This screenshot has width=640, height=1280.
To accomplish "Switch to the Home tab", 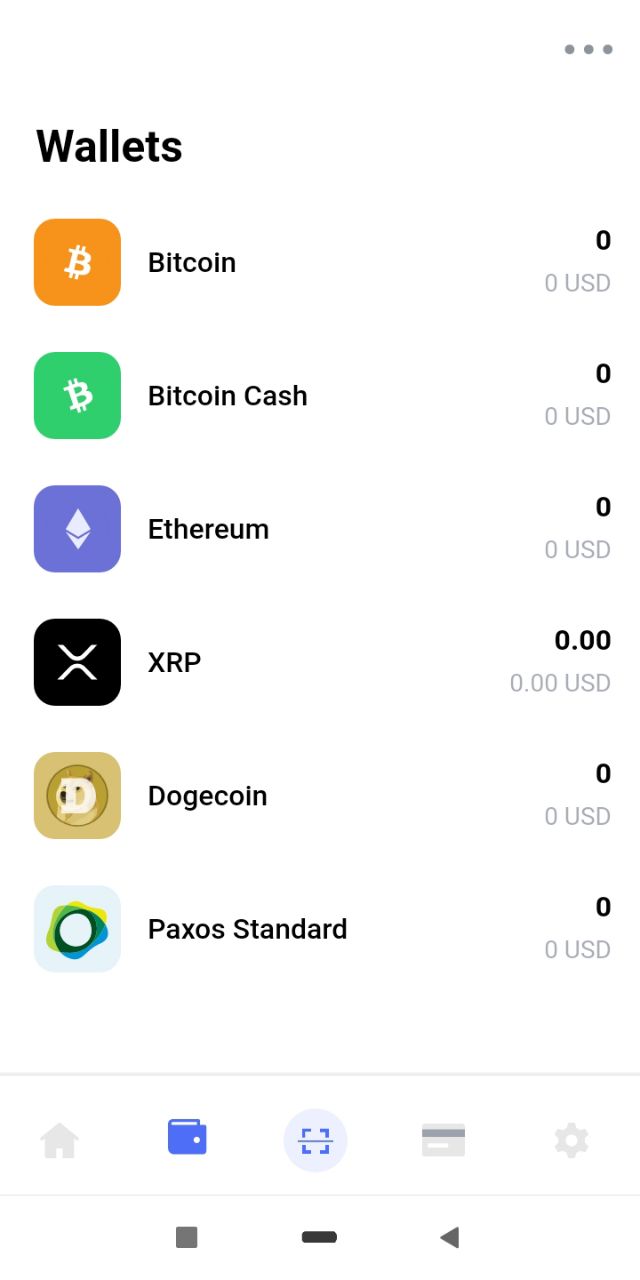I will pos(60,1140).
